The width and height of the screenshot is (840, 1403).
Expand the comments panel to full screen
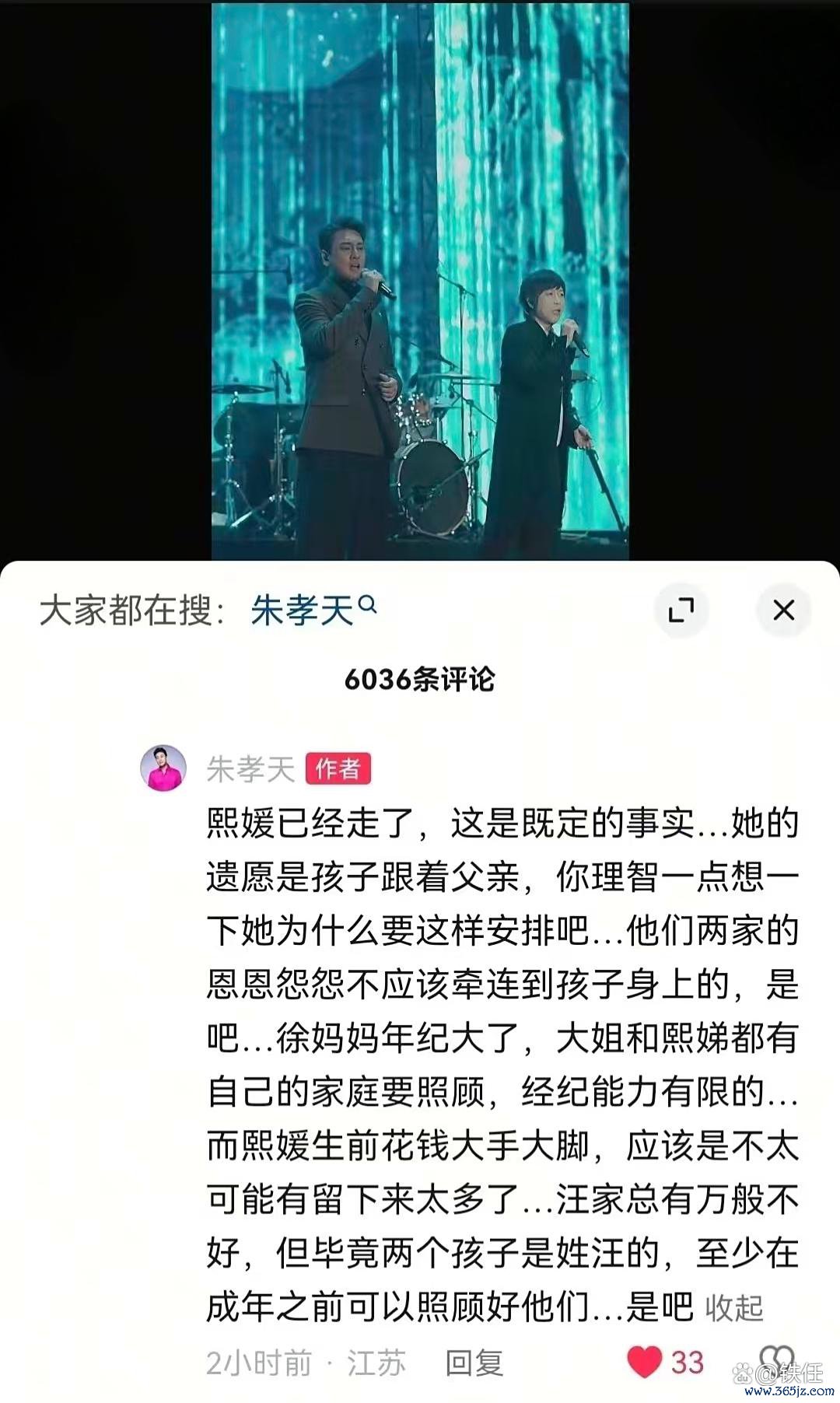pos(681,610)
